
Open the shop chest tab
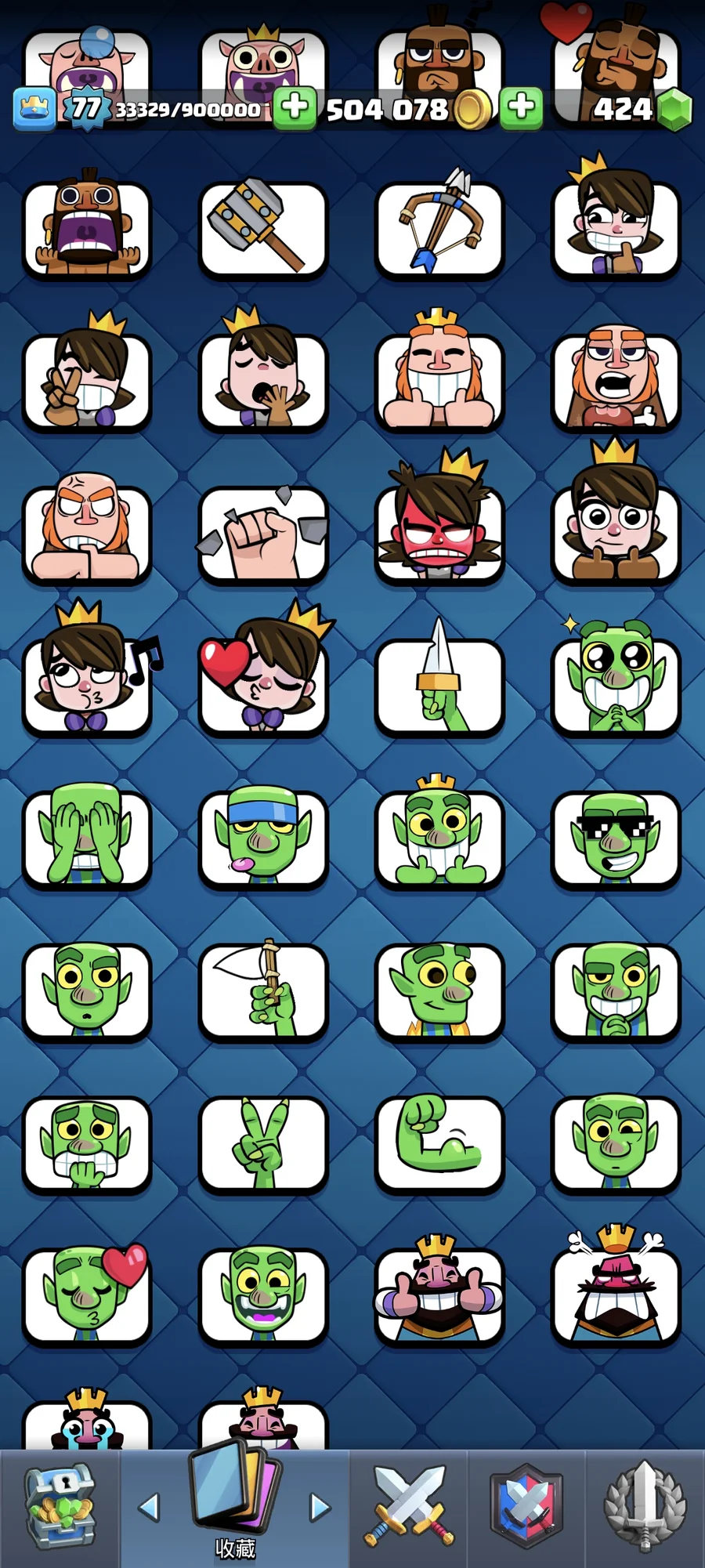[x=60, y=1508]
